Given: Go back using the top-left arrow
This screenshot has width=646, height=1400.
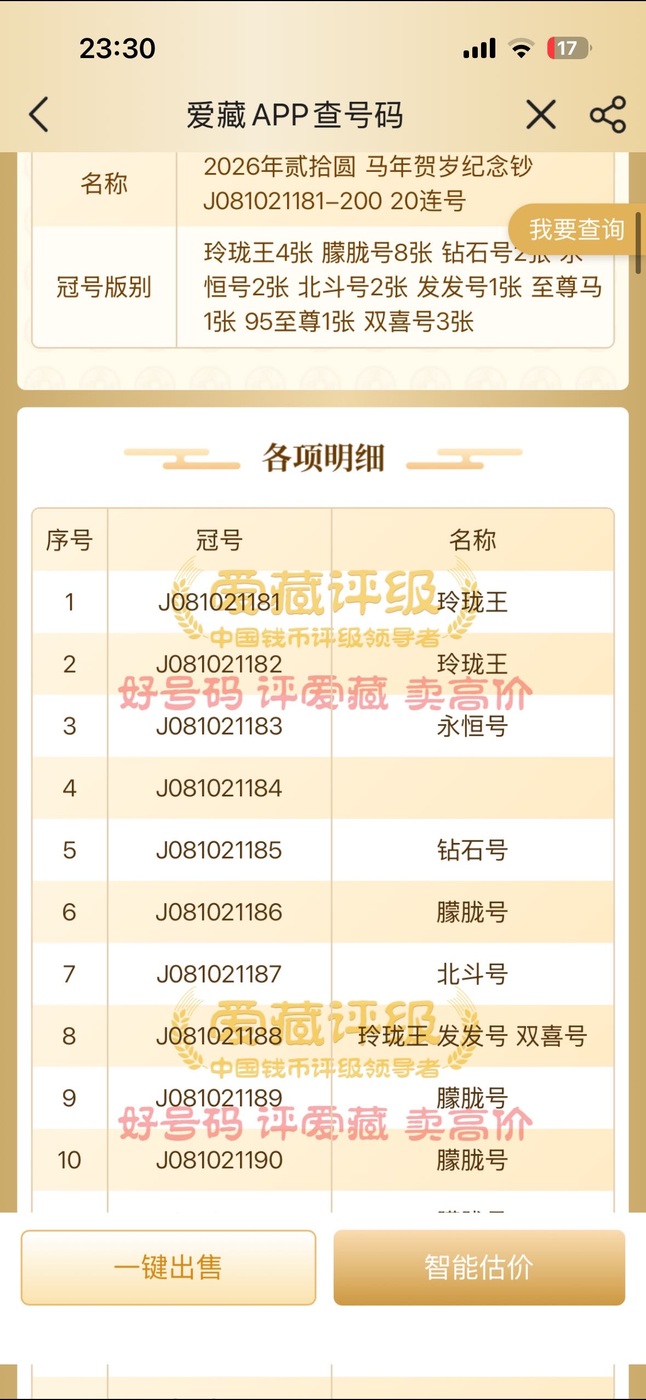Looking at the screenshot, I should tap(39, 115).
